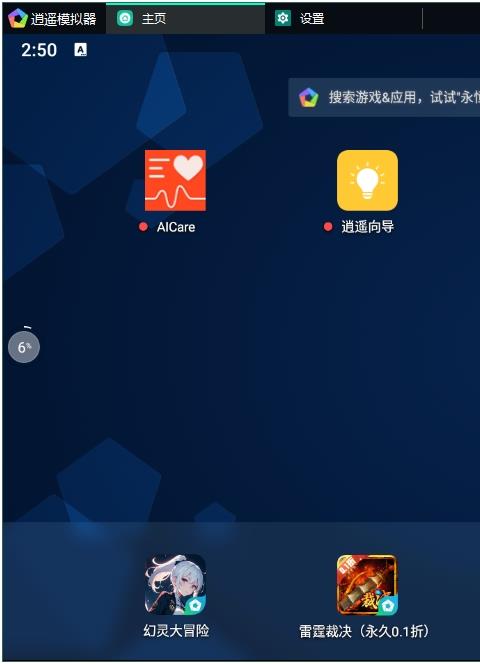Screen dimensions: 480x664
Task: Switch to the 主页 tab
Action: coord(185,19)
